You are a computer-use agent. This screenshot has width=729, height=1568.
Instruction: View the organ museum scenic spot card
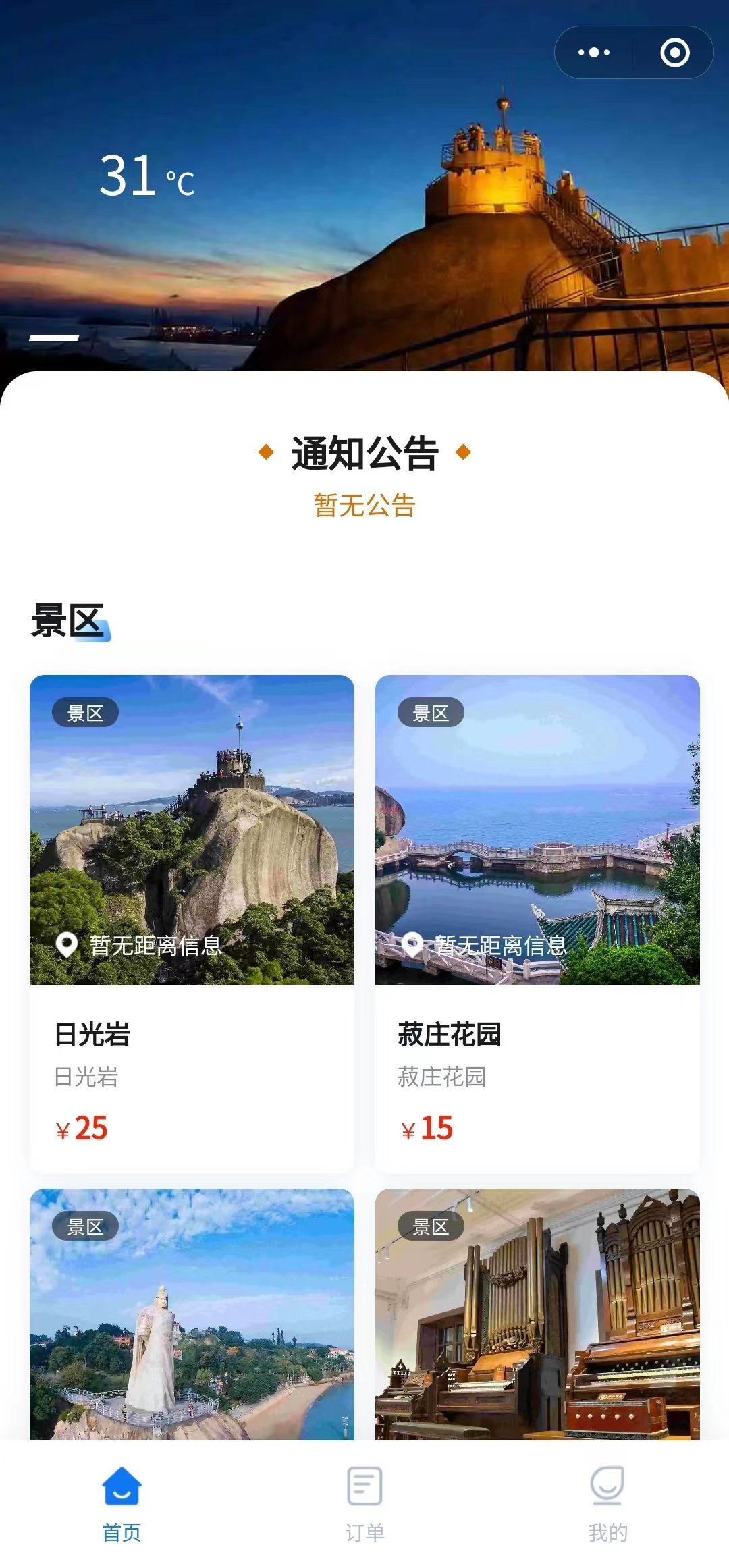pos(537,1313)
